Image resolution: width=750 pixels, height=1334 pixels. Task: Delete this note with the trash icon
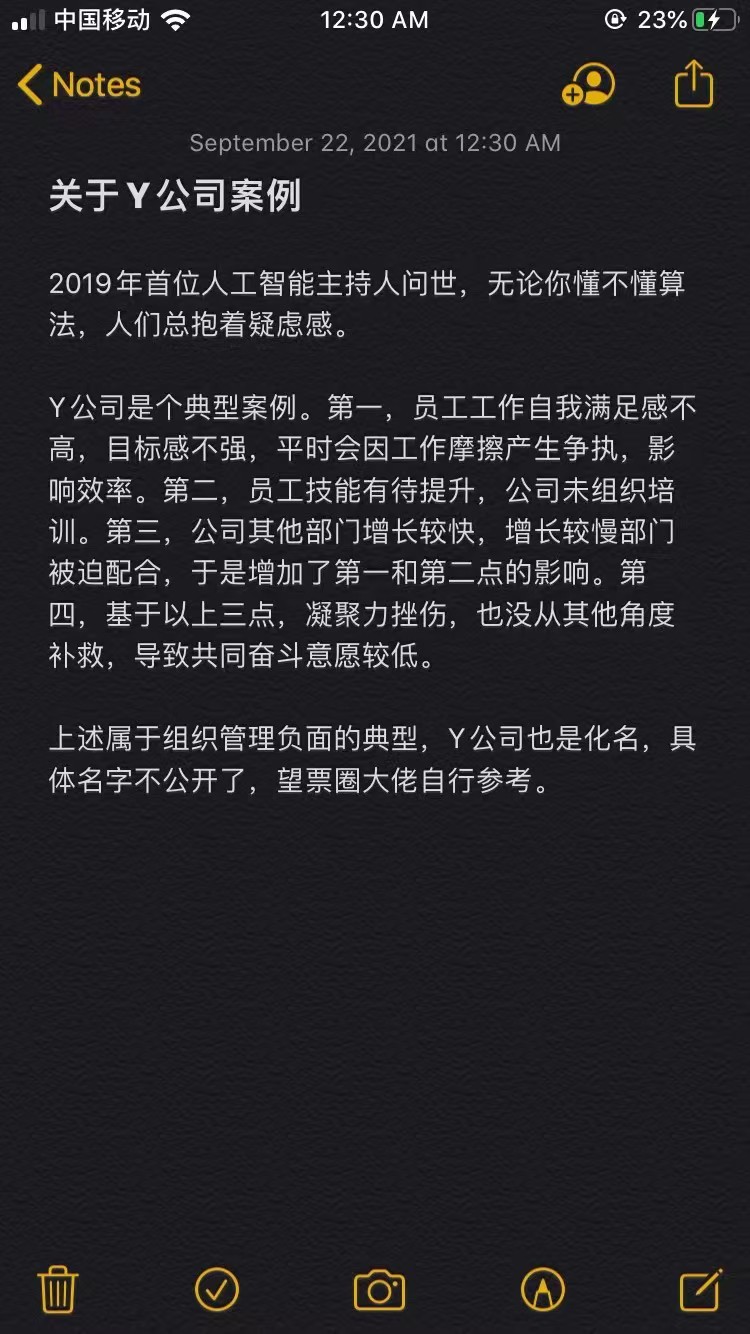pos(58,1290)
